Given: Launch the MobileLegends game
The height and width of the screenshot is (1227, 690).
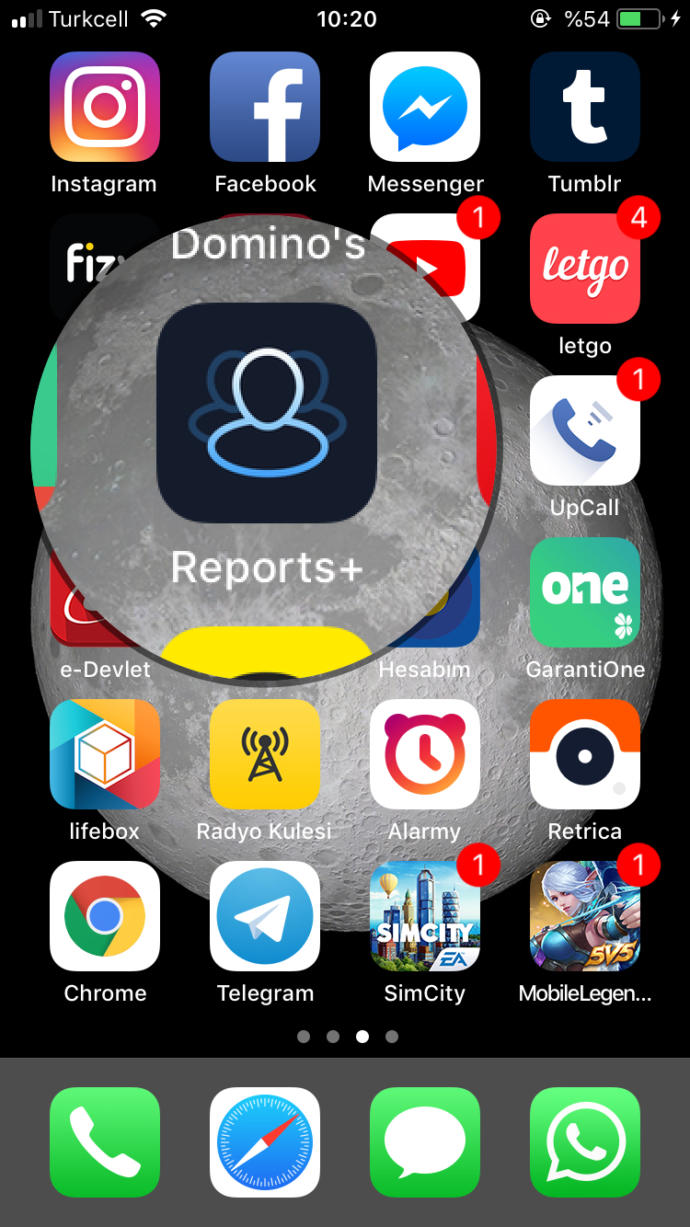Looking at the screenshot, I should [x=585, y=917].
